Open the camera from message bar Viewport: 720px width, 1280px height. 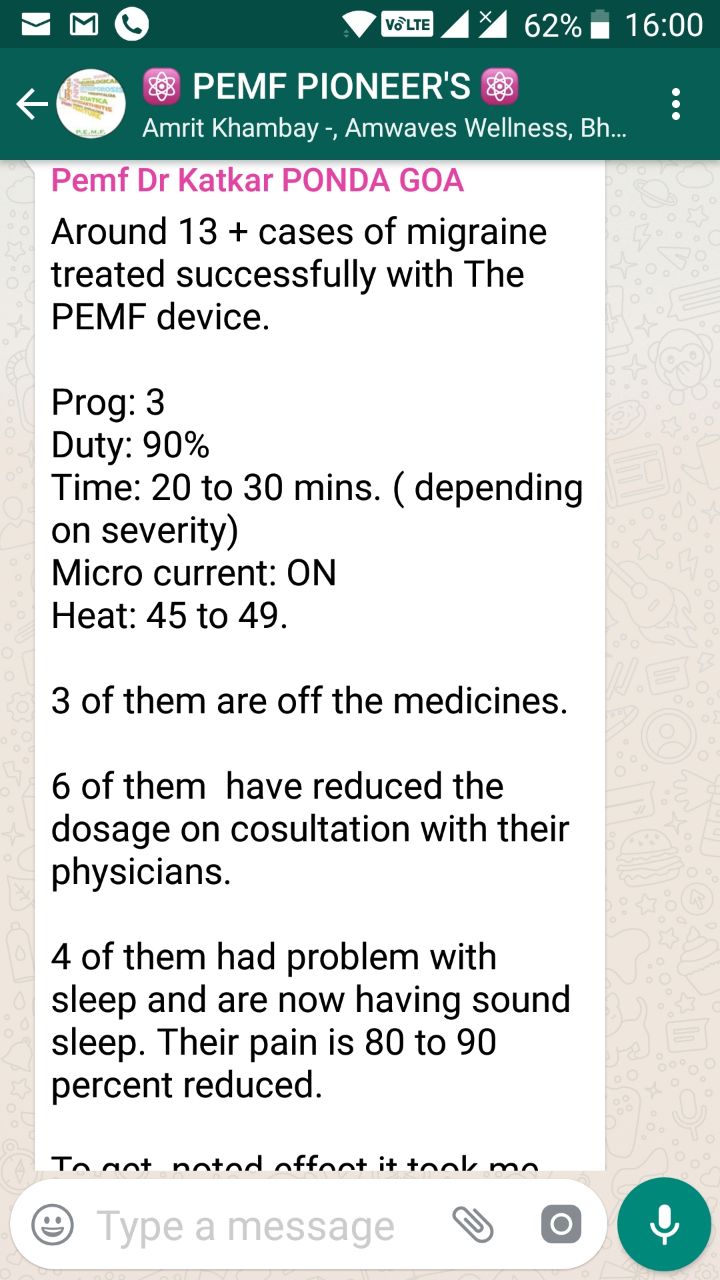click(560, 1225)
